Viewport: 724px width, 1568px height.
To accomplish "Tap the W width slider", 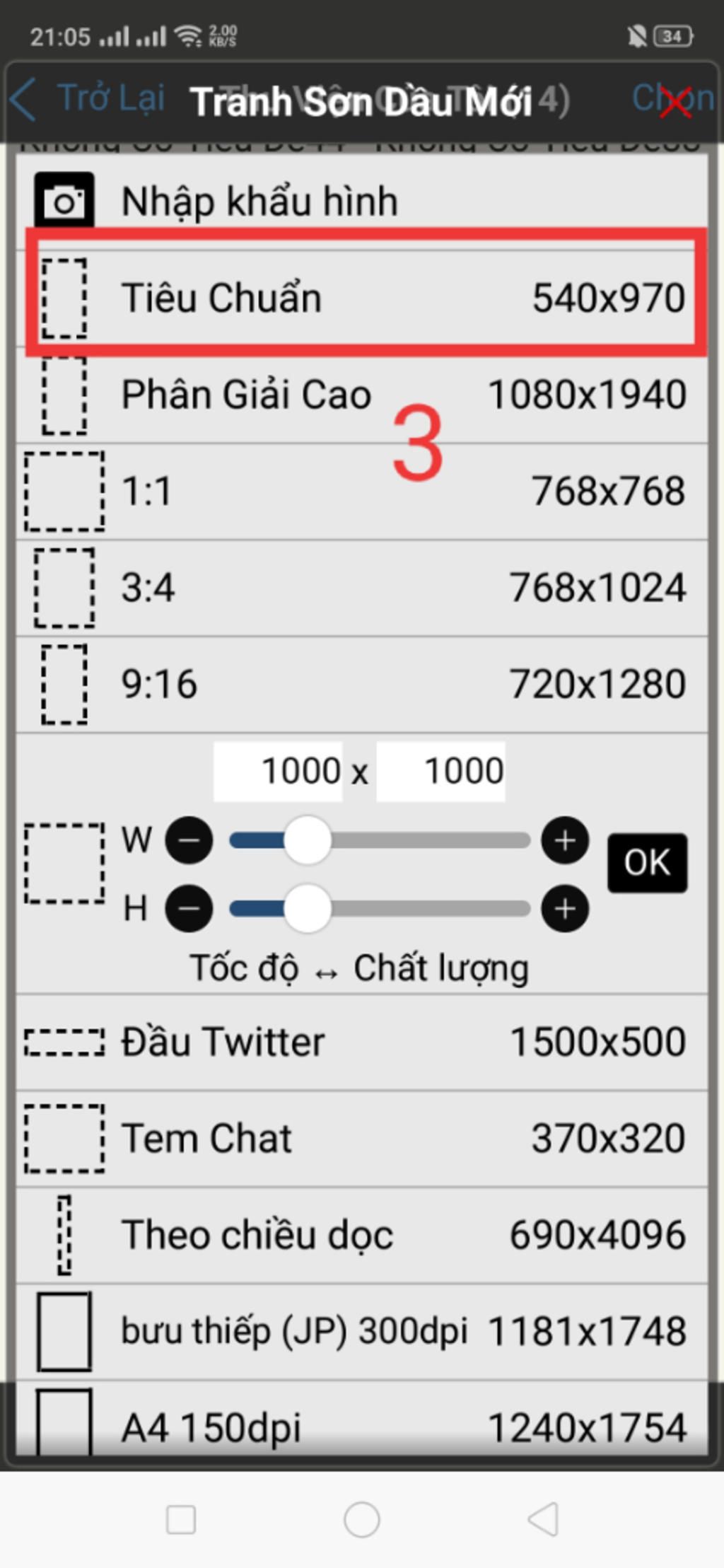I will tap(379, 841).
